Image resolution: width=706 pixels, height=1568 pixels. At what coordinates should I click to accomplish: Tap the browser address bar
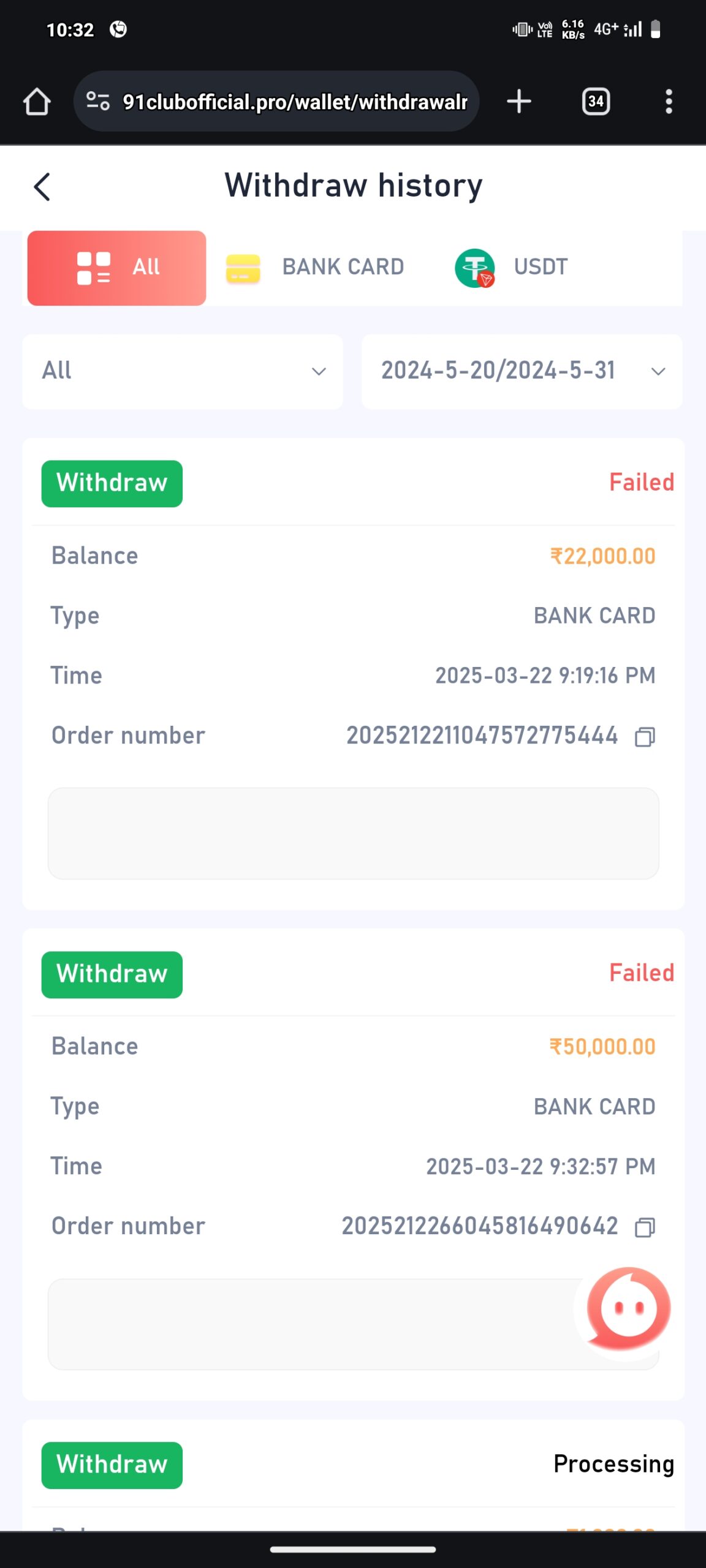(276, 101)
